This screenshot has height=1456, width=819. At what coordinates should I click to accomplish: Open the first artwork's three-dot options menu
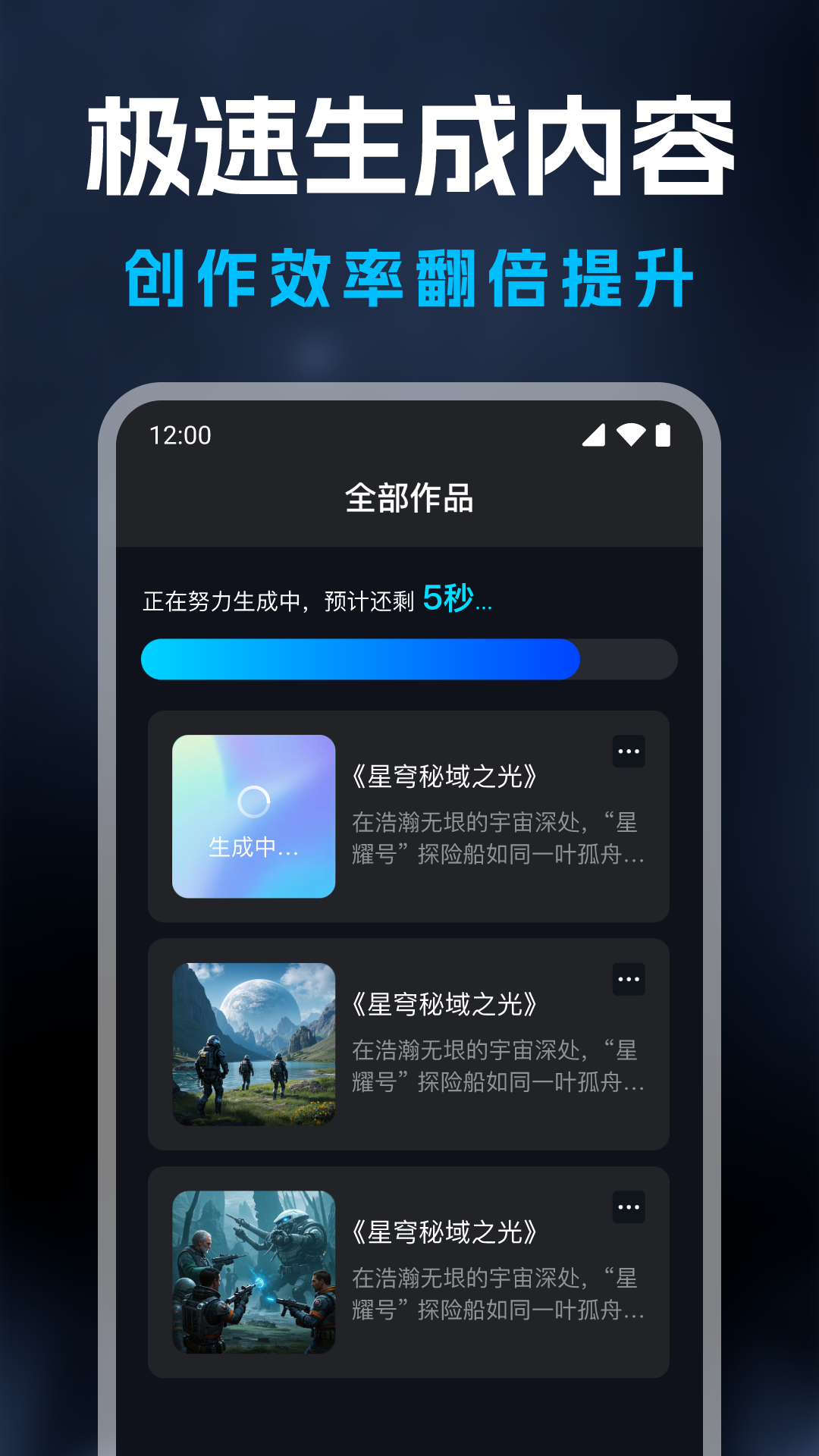tap(629, 752)
